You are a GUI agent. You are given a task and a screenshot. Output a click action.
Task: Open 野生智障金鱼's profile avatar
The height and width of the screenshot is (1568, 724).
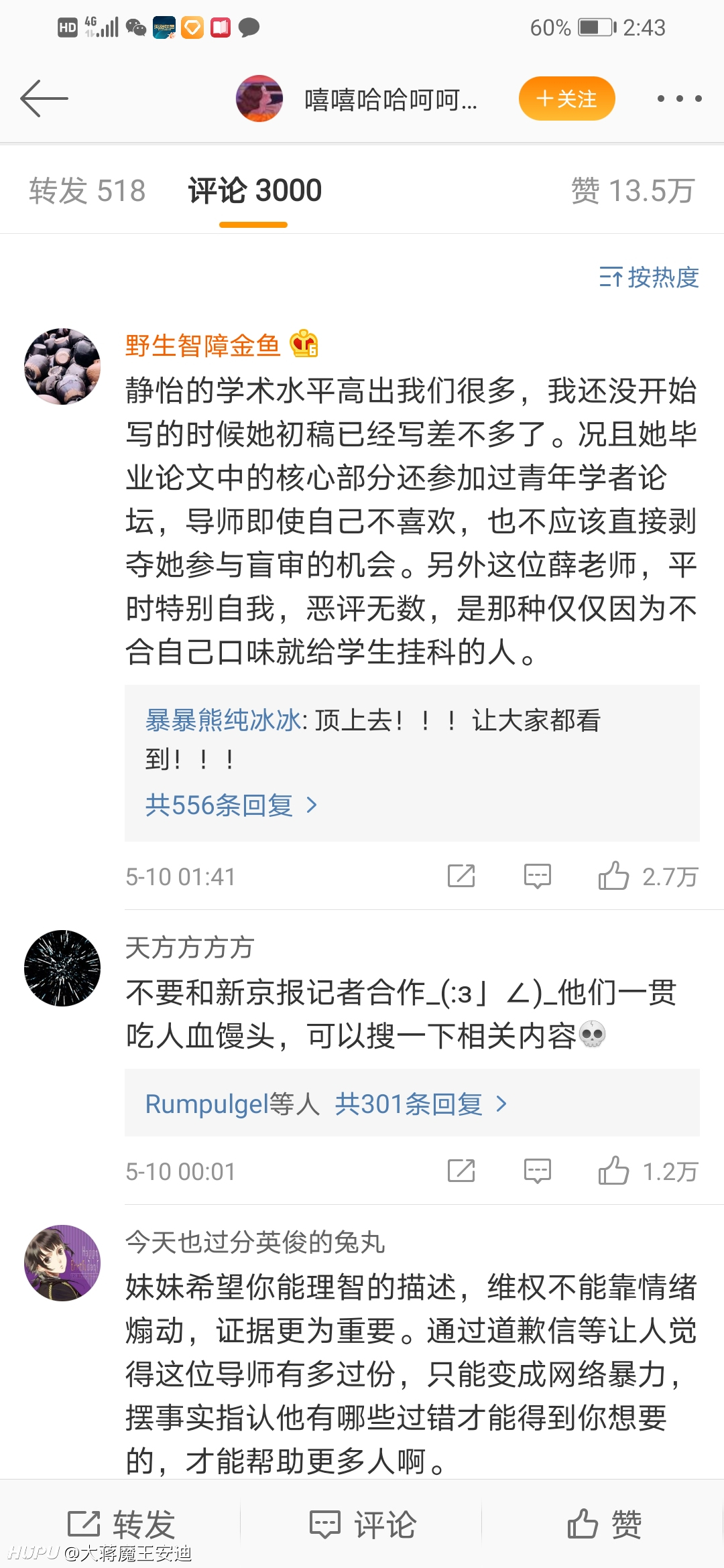click(x=62, y=366)
